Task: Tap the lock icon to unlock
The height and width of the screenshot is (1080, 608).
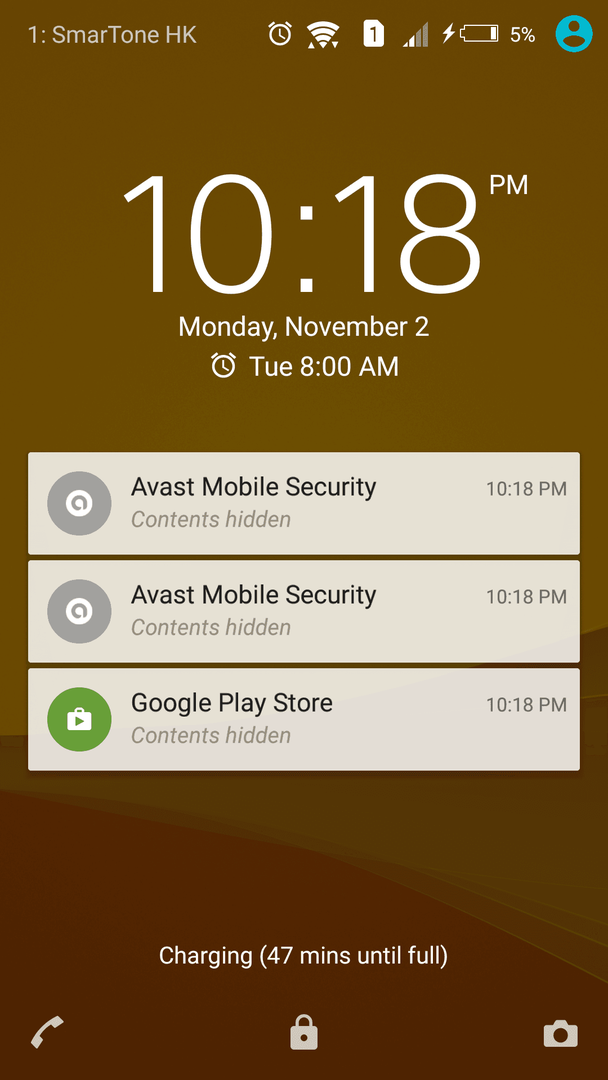Action: (304, 1032)
